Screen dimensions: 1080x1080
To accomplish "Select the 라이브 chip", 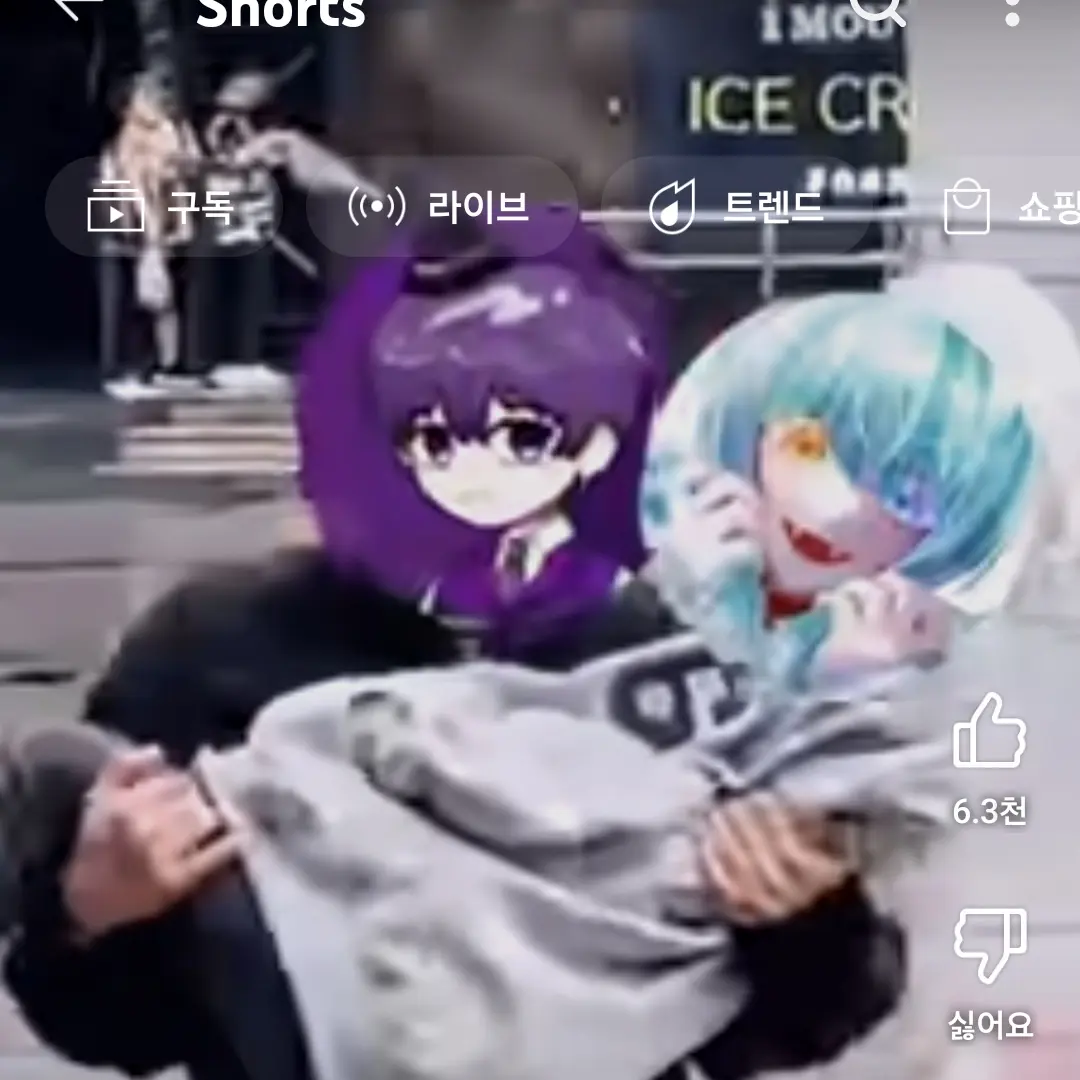I will click(x=440, y=208).
